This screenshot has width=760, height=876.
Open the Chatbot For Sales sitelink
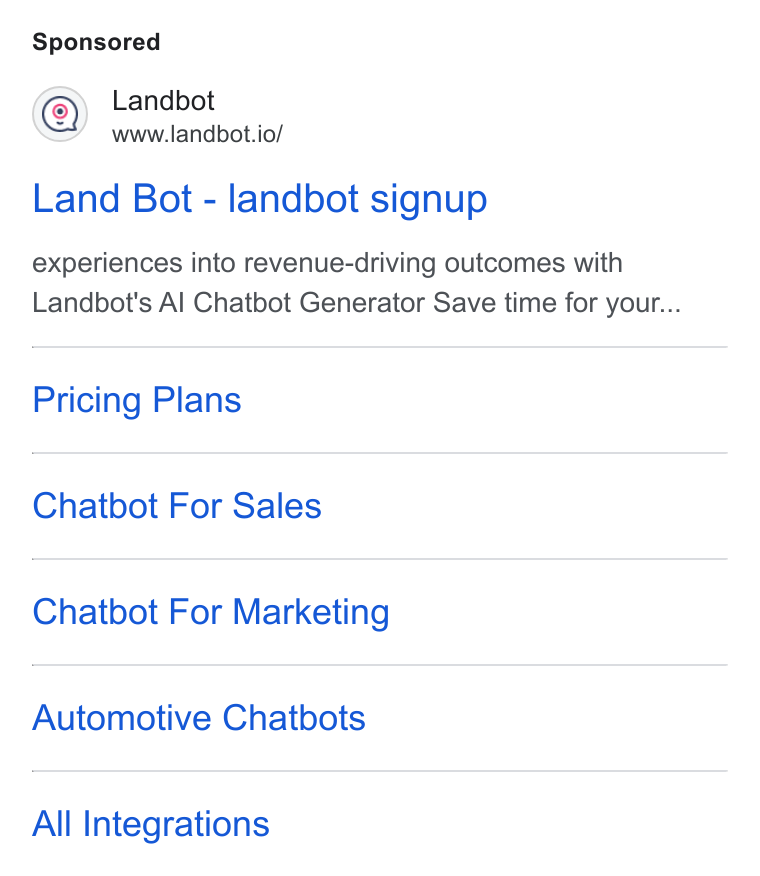tap(177, 506)
